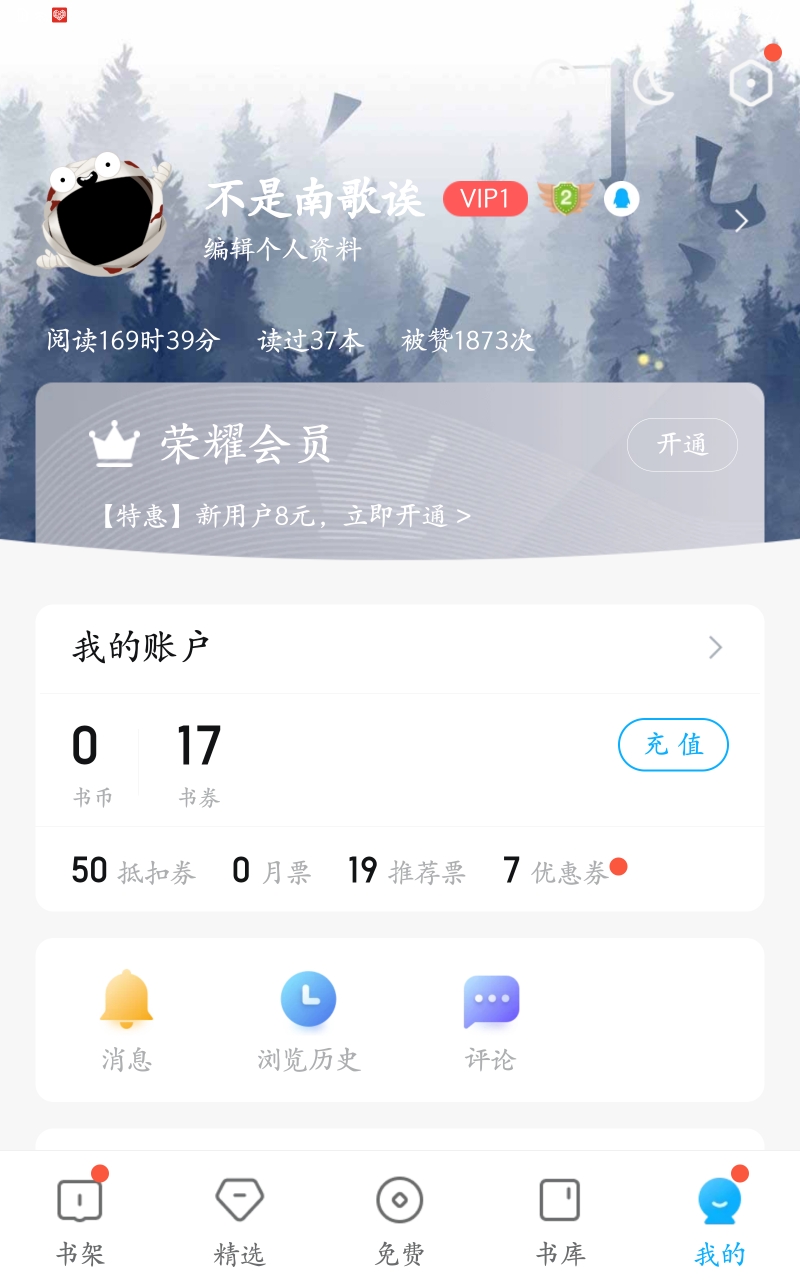This screenshot has width=800, height=1280.
Task: Tap the 开通 button for 荣耀会员
Action: point(682,445)
